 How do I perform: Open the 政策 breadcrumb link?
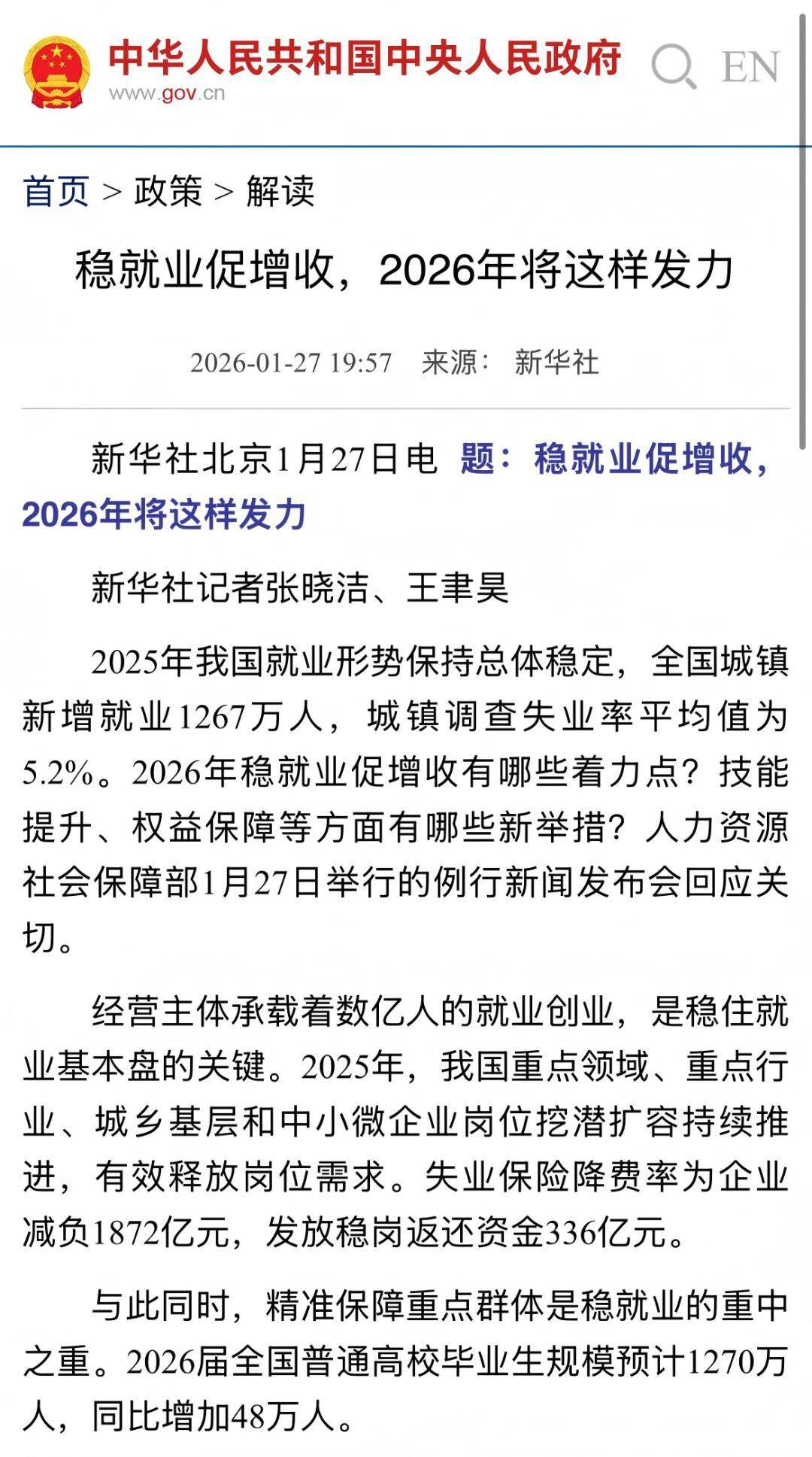pyautogui.click(x=168, y=191)
